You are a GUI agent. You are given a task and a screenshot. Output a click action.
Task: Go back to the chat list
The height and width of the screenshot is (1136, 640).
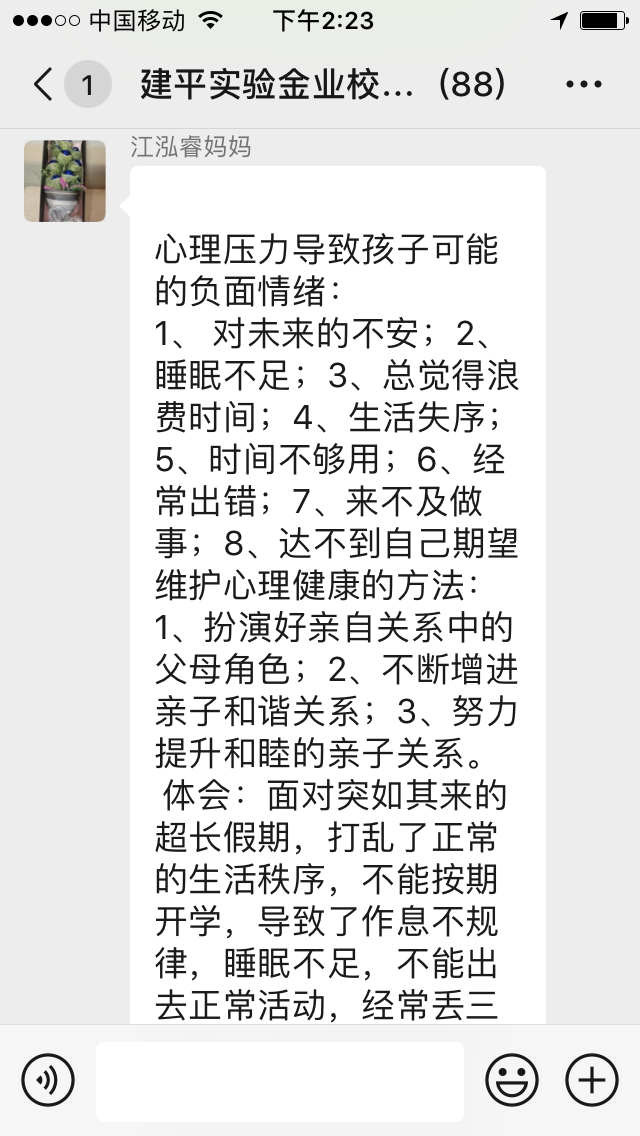pos(43,84)
